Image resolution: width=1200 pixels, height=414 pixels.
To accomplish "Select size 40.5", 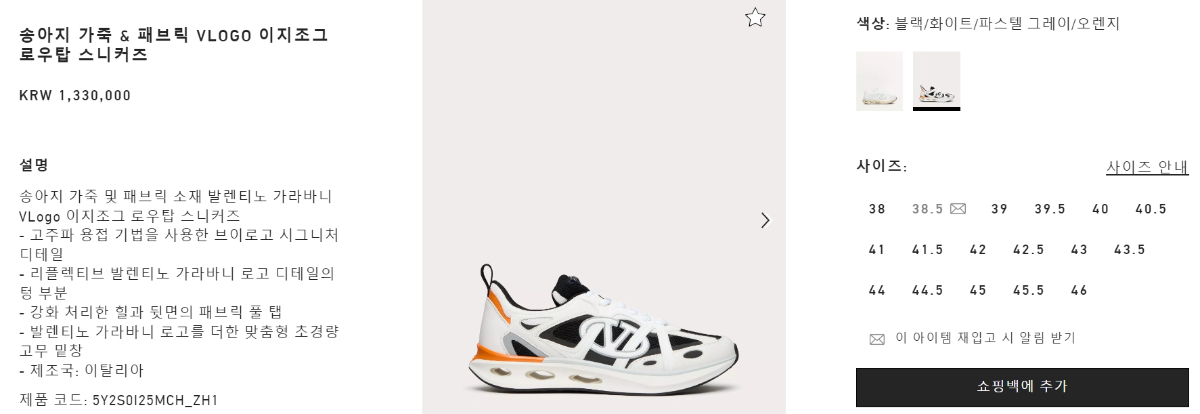I will pyautogui.click(x=1150, y=209).
